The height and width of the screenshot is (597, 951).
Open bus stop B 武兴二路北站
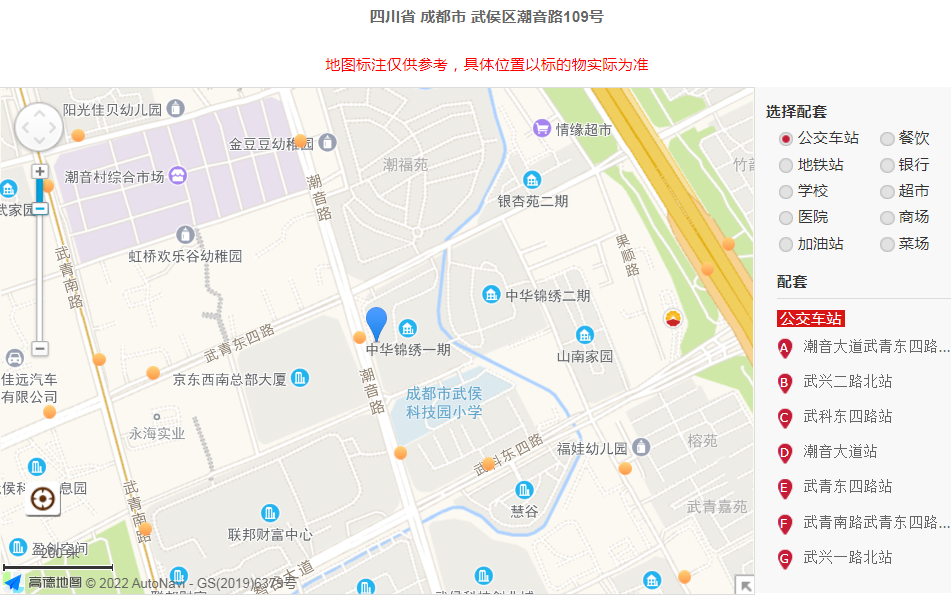[847, 382]
